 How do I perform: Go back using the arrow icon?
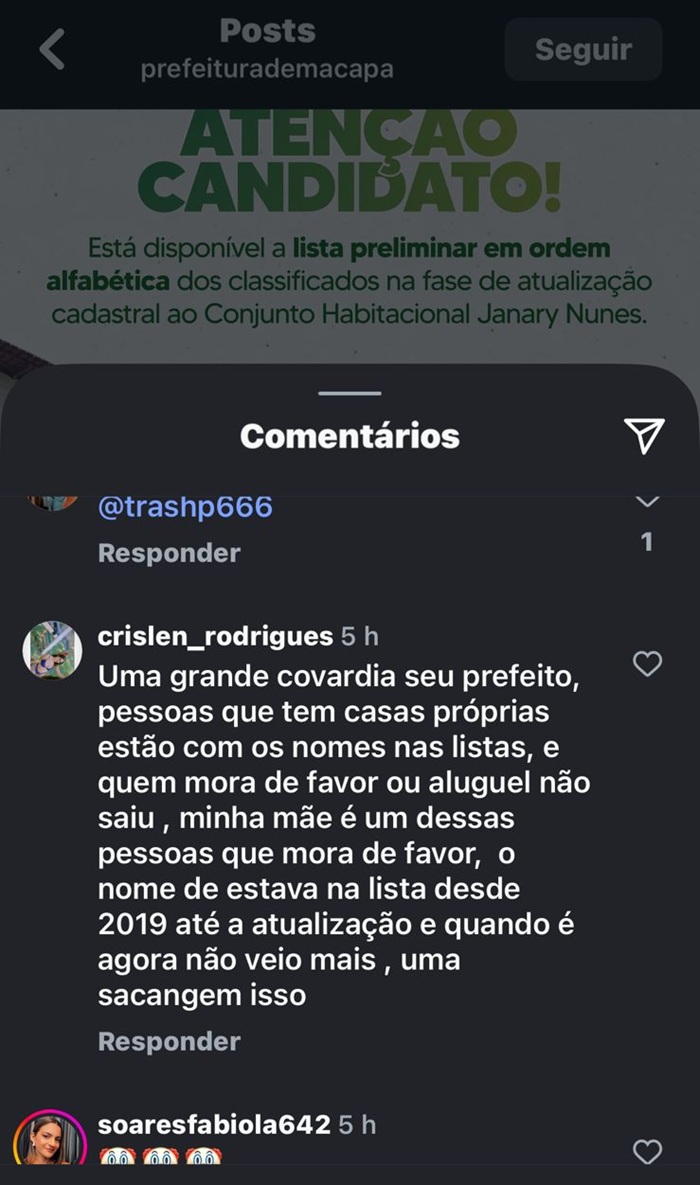click(x=52, y=49)
